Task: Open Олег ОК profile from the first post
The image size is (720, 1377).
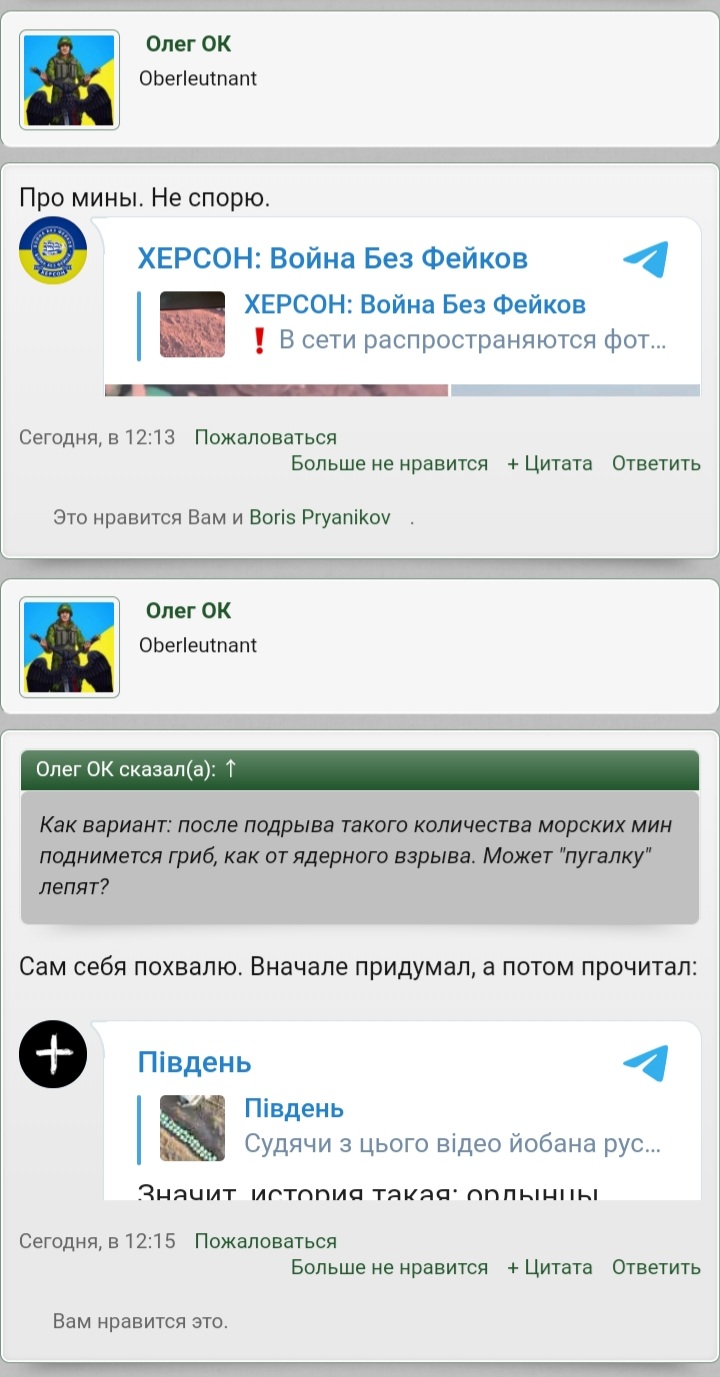Action: (188, 43)
